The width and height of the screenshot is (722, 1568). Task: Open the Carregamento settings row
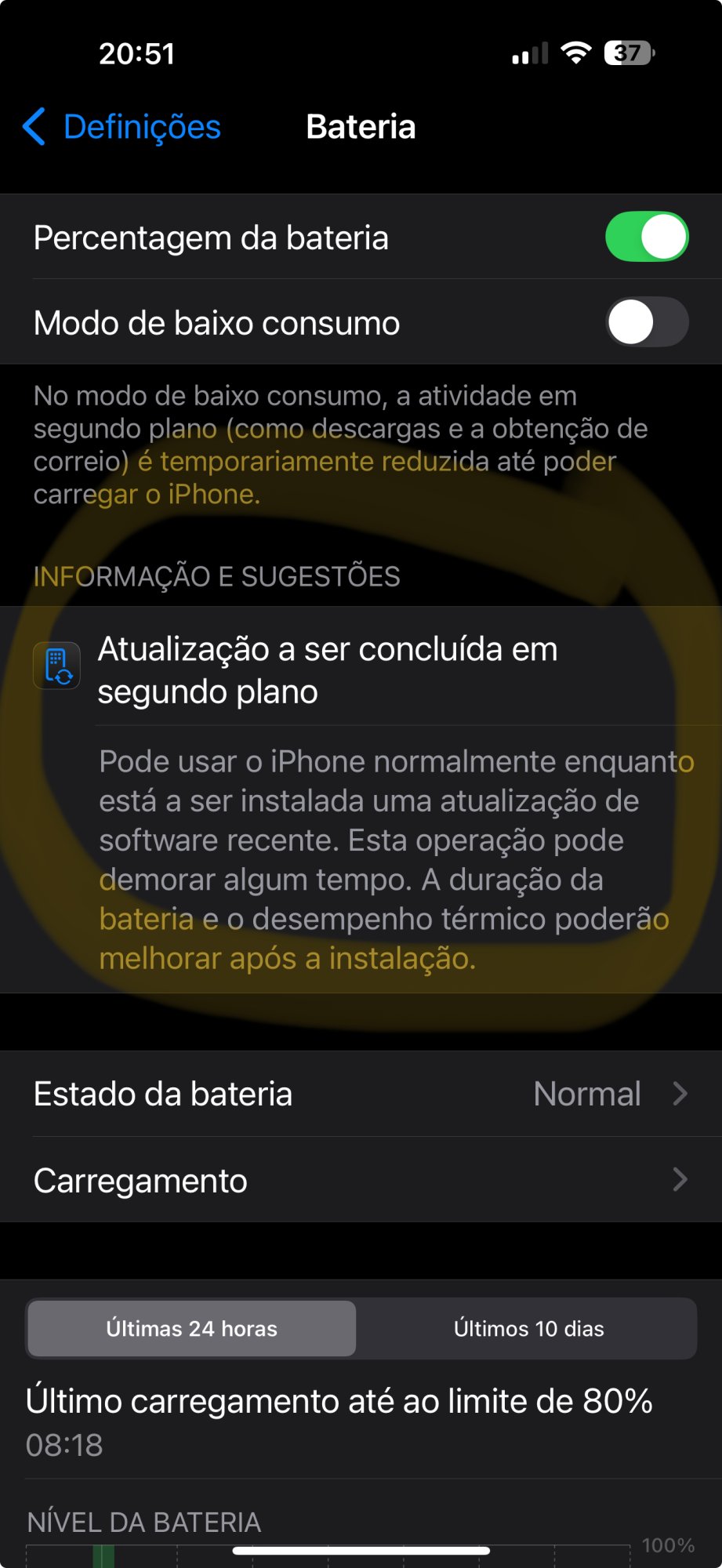[x=361, y=1180]
